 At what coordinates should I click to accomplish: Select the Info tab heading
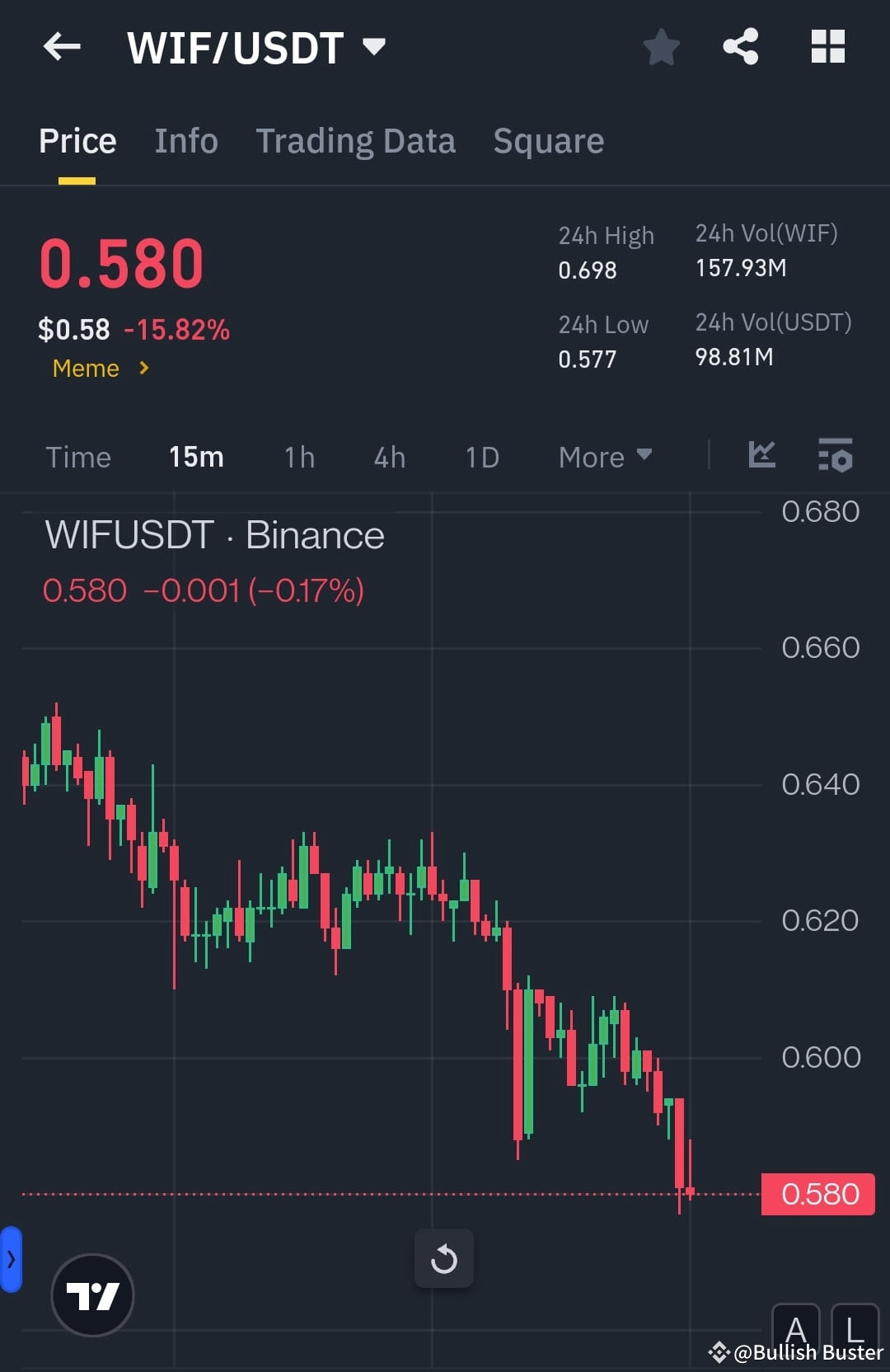coord(185,140)
